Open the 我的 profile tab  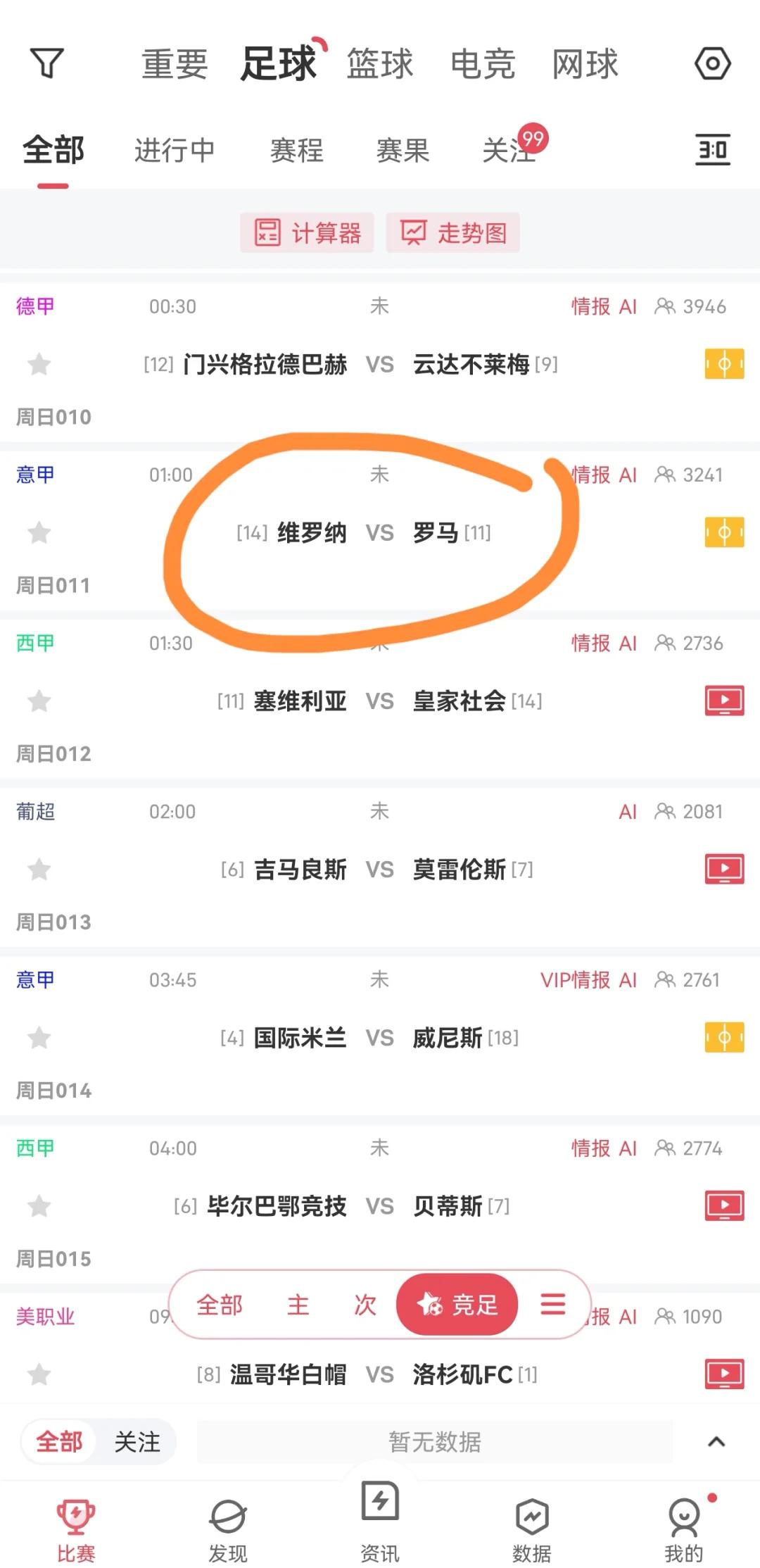(683, 1529)
